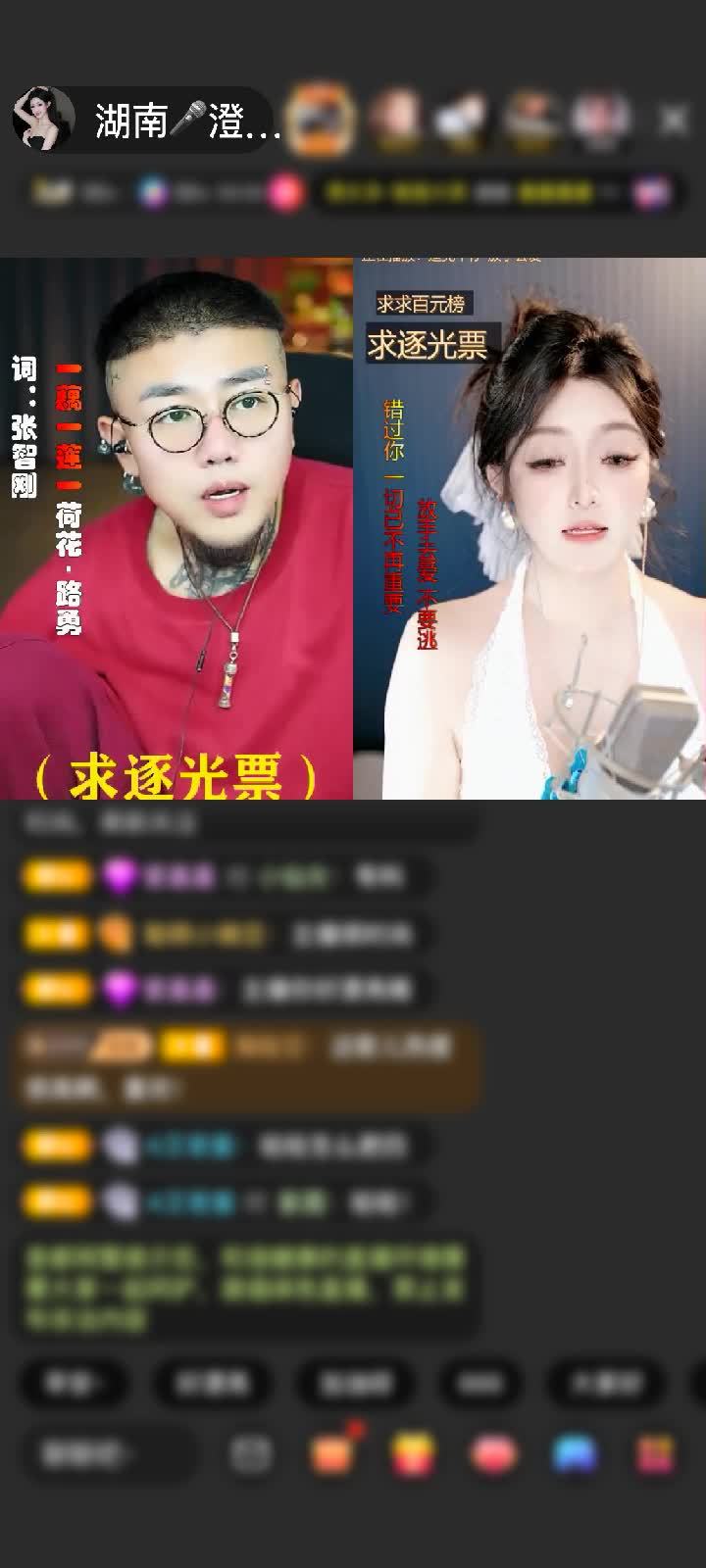Tap the comment input field
The height and width of the screenshot is (1568, 706).
click(103, 1453)
